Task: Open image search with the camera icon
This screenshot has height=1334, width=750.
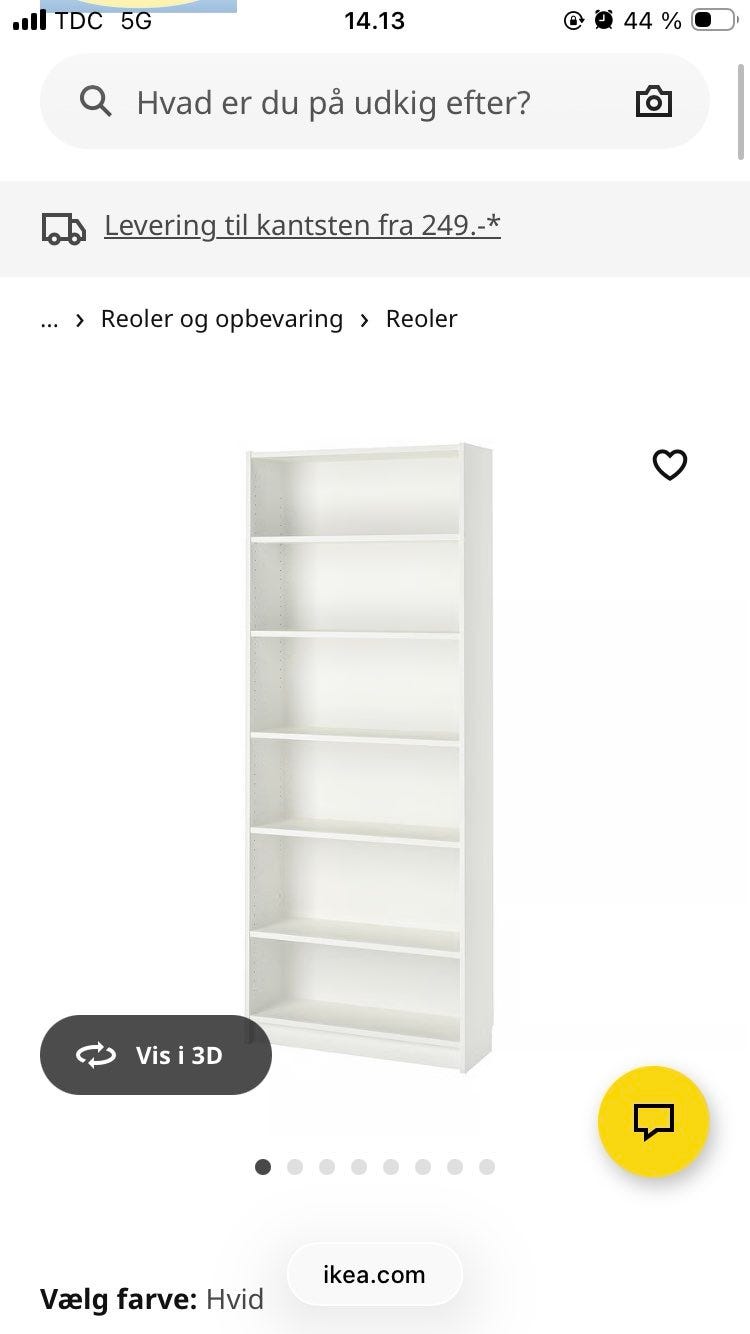Action: point(654,101)
